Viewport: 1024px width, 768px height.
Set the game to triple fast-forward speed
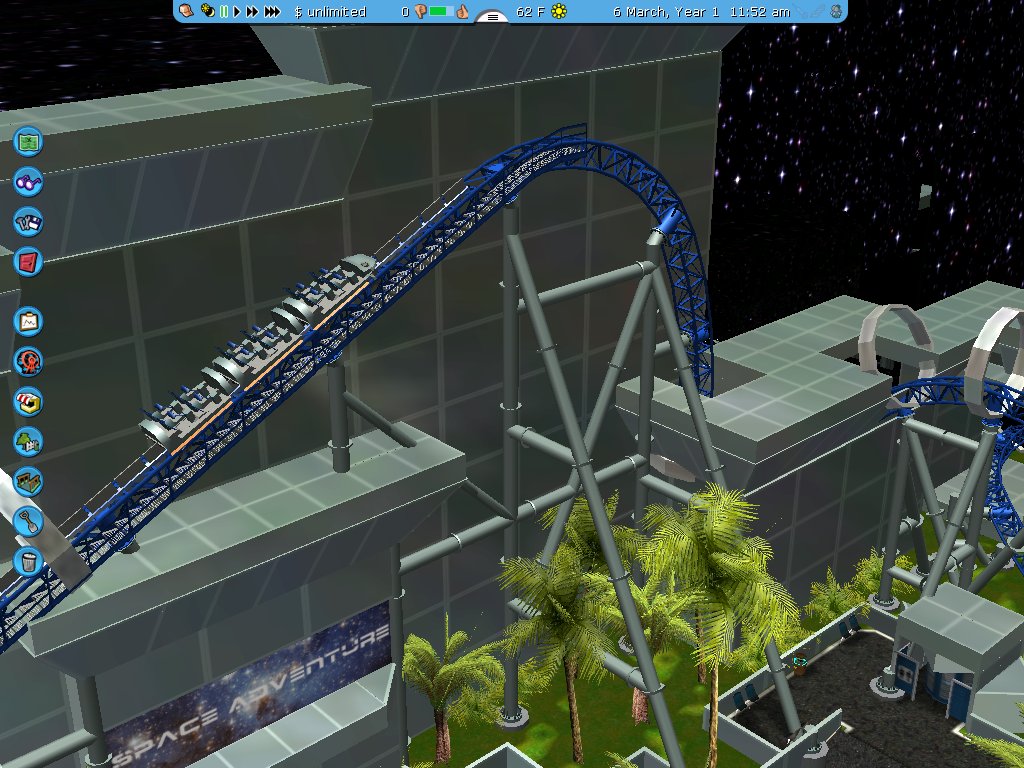[272, 12]
